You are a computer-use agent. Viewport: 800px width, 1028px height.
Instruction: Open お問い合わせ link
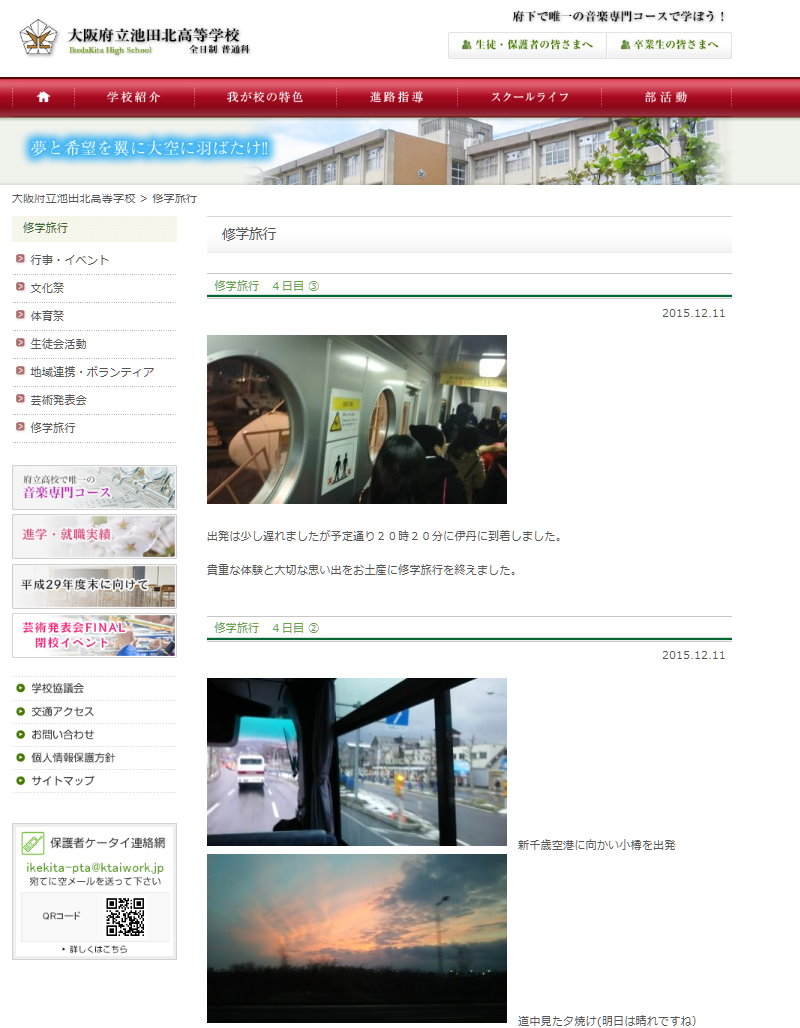point(62,735)
